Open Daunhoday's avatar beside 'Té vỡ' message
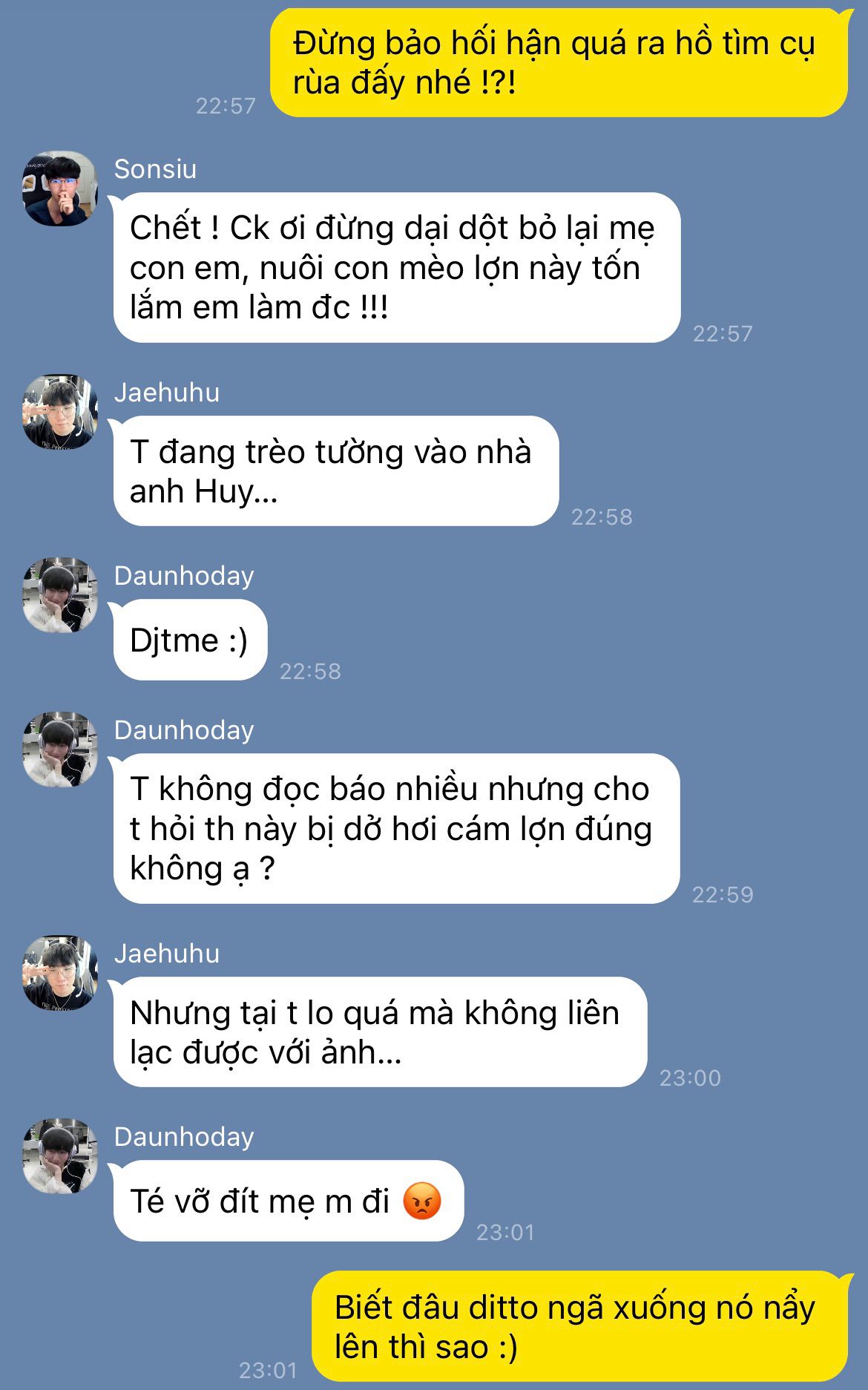Viewport: 868px width, 1390px height. pos(60,1156)
